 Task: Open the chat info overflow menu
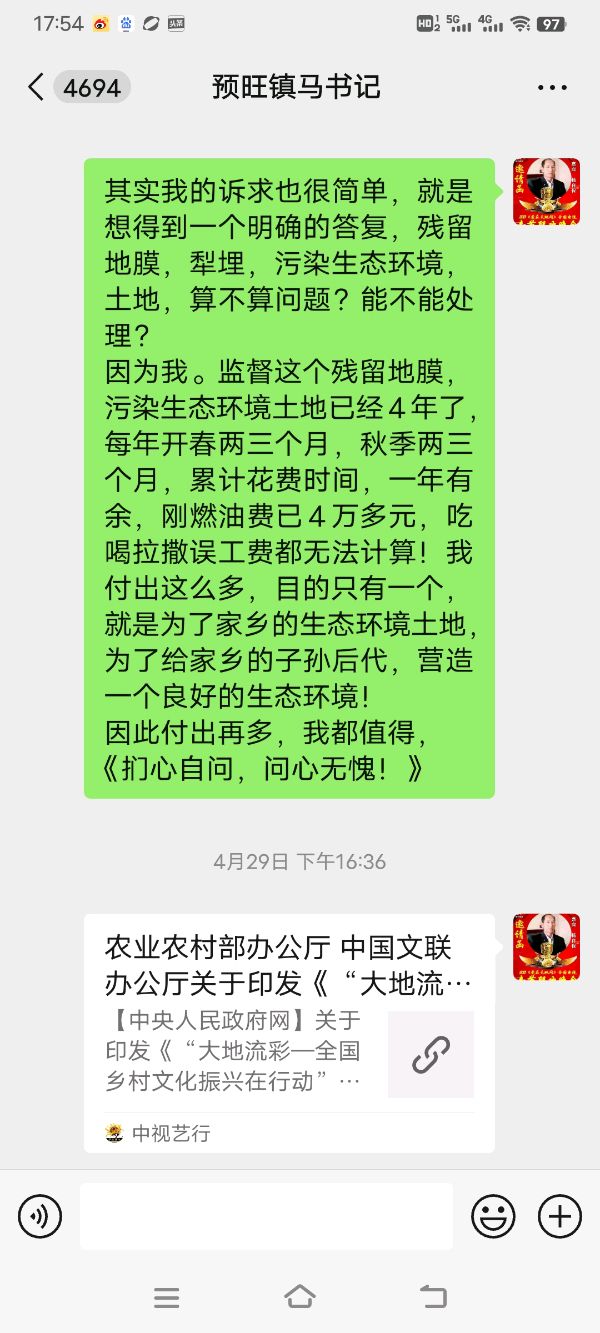click(x=552, y=88)
